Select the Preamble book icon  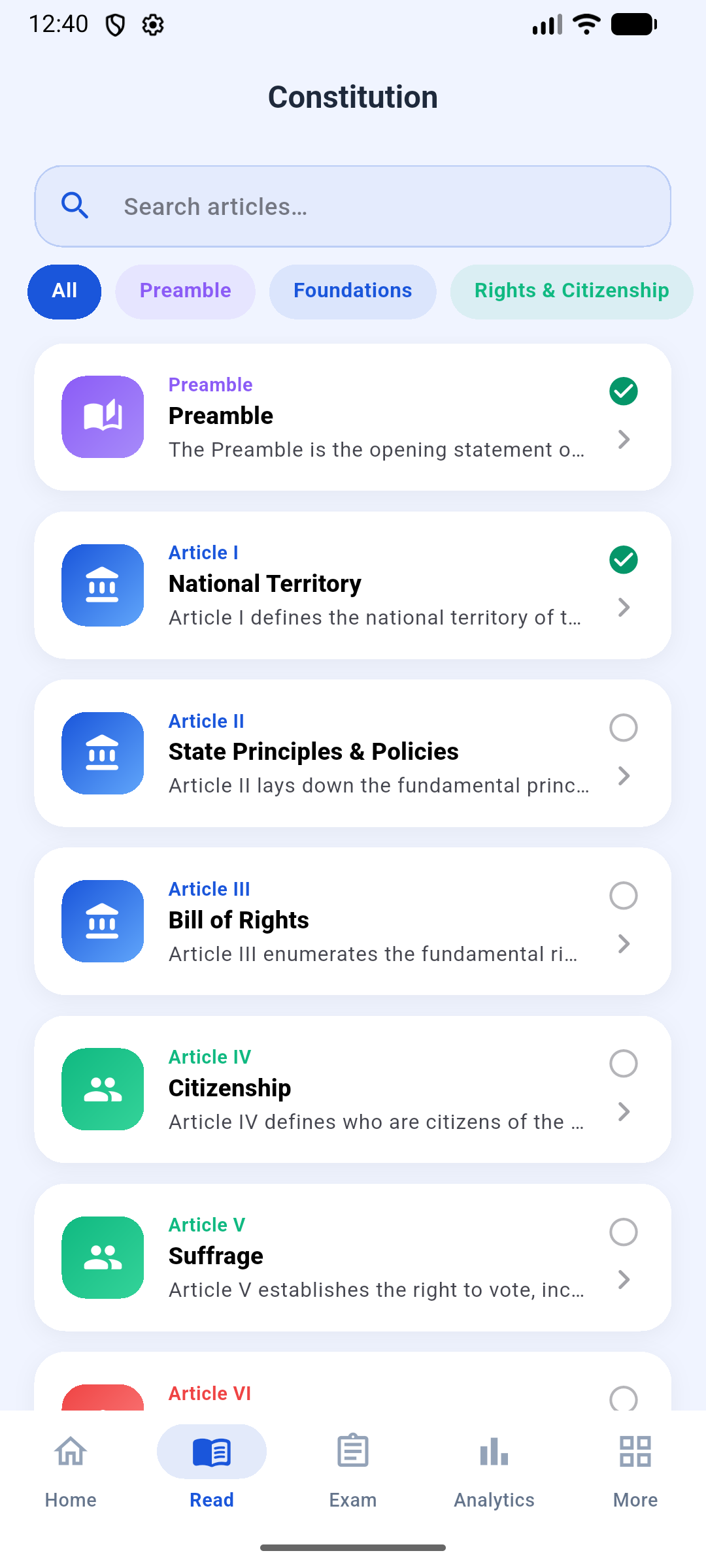102,417
